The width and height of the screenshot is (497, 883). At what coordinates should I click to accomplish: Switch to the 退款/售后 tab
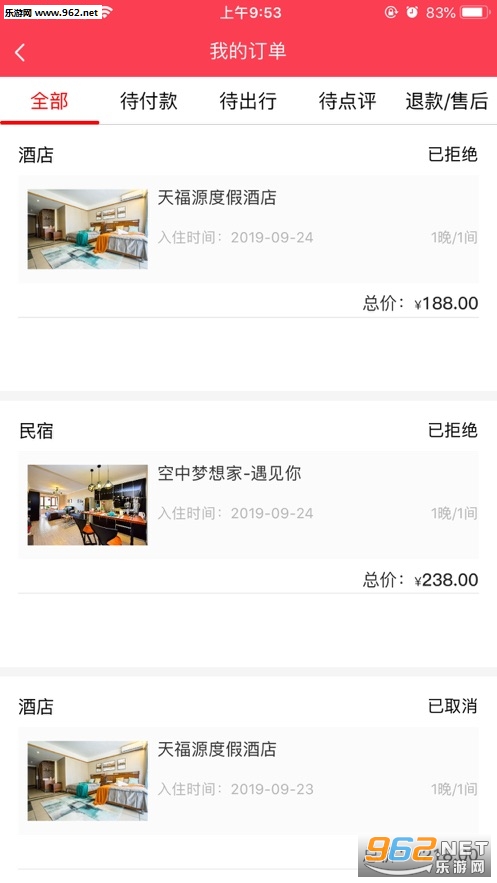(447, 101)
